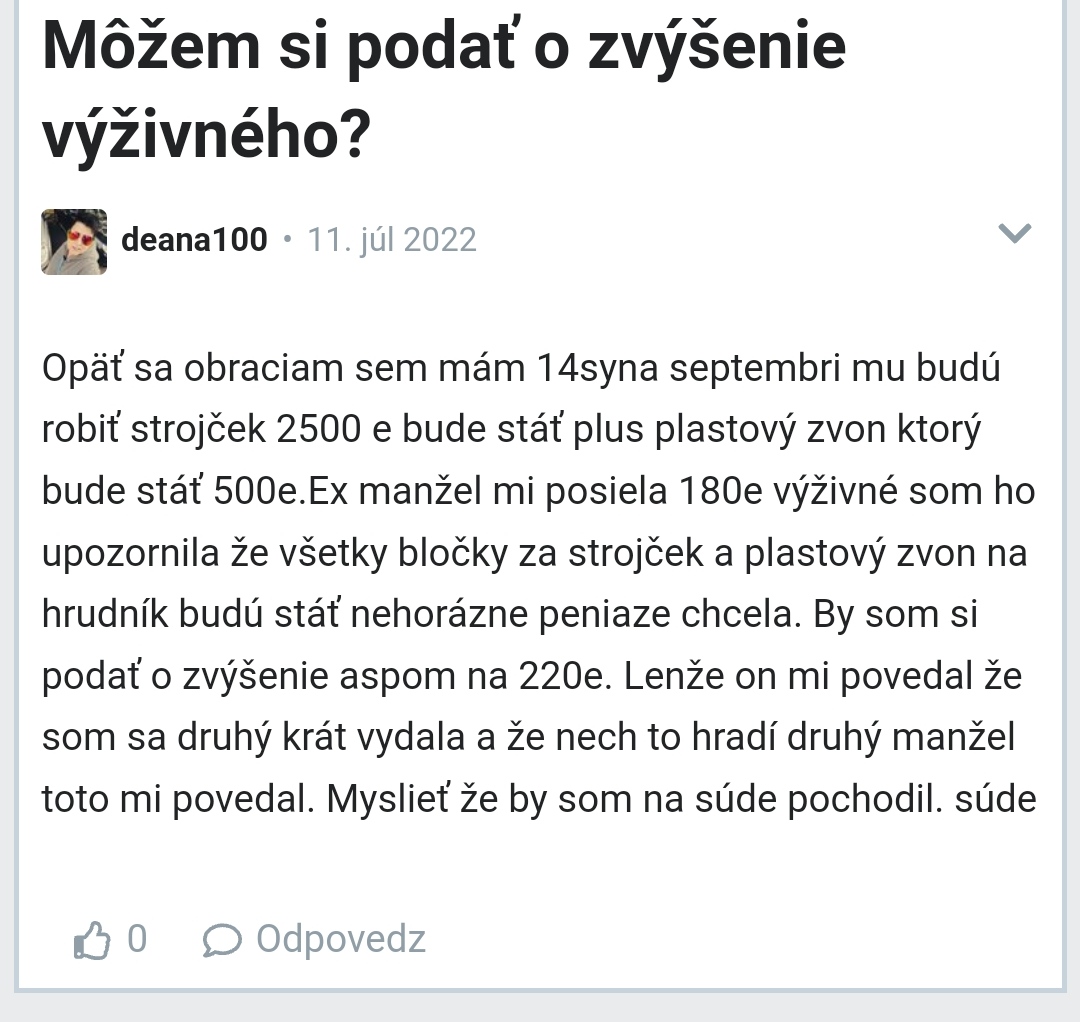The width and height of the screenshot is (1080, 1022).
Task: Open deana100's profile picture
Action: tap(74, 241)
